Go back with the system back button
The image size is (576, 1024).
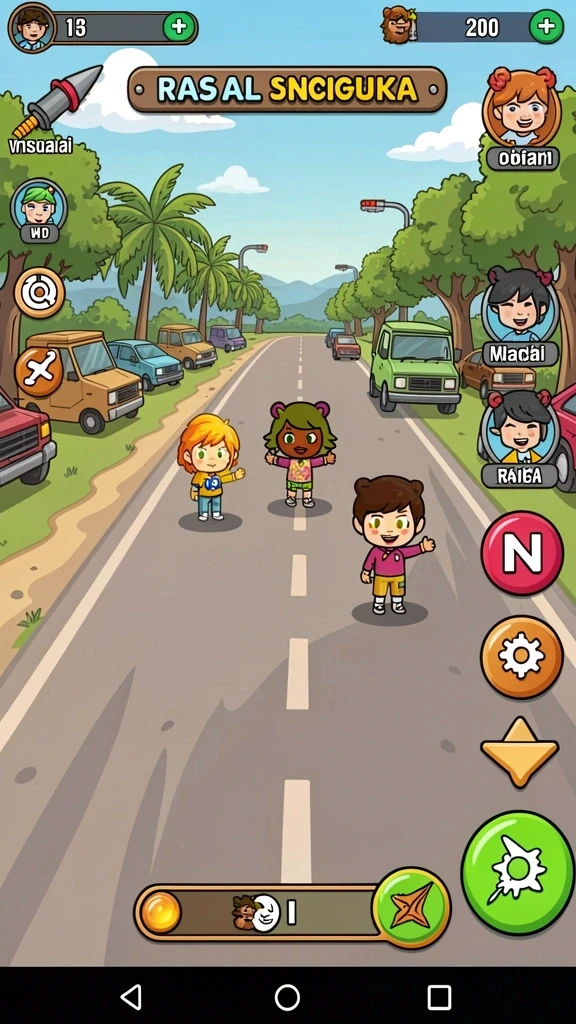[132, 997]
